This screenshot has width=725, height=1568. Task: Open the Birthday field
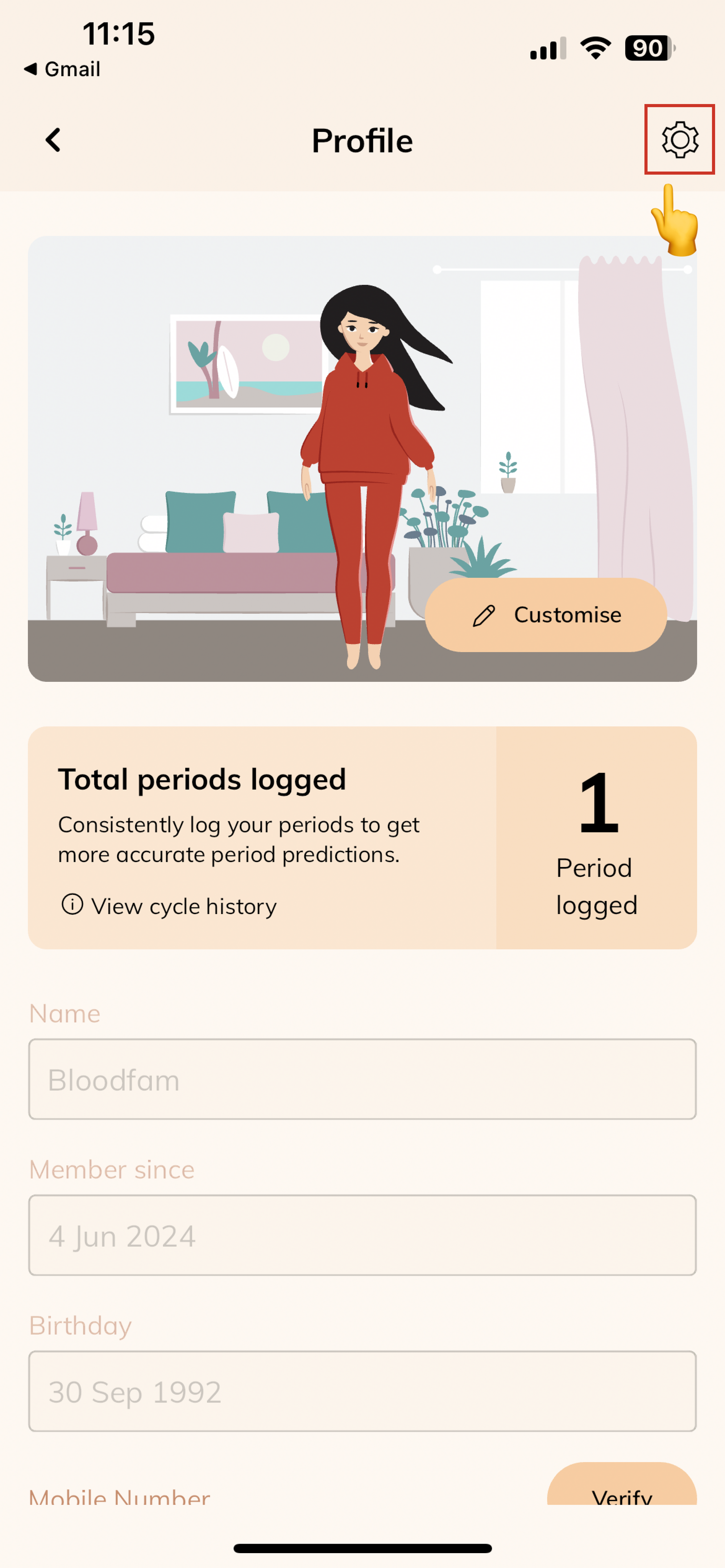click(362, 1392)
